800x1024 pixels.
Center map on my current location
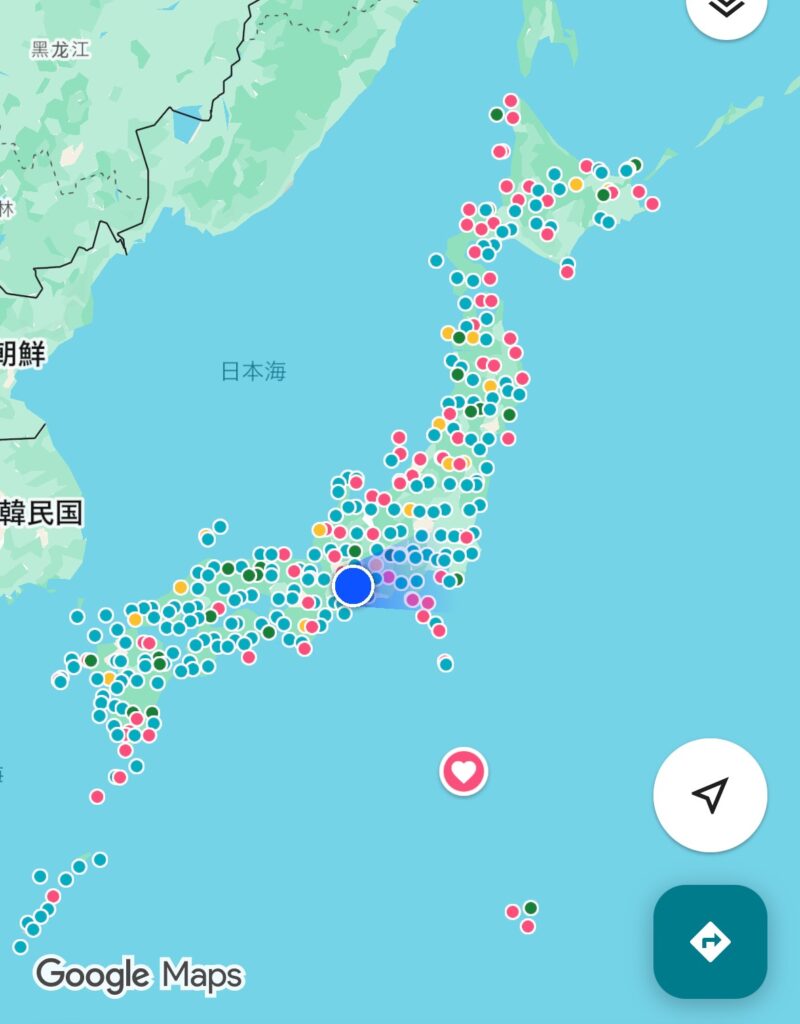(x=710, y=795)
